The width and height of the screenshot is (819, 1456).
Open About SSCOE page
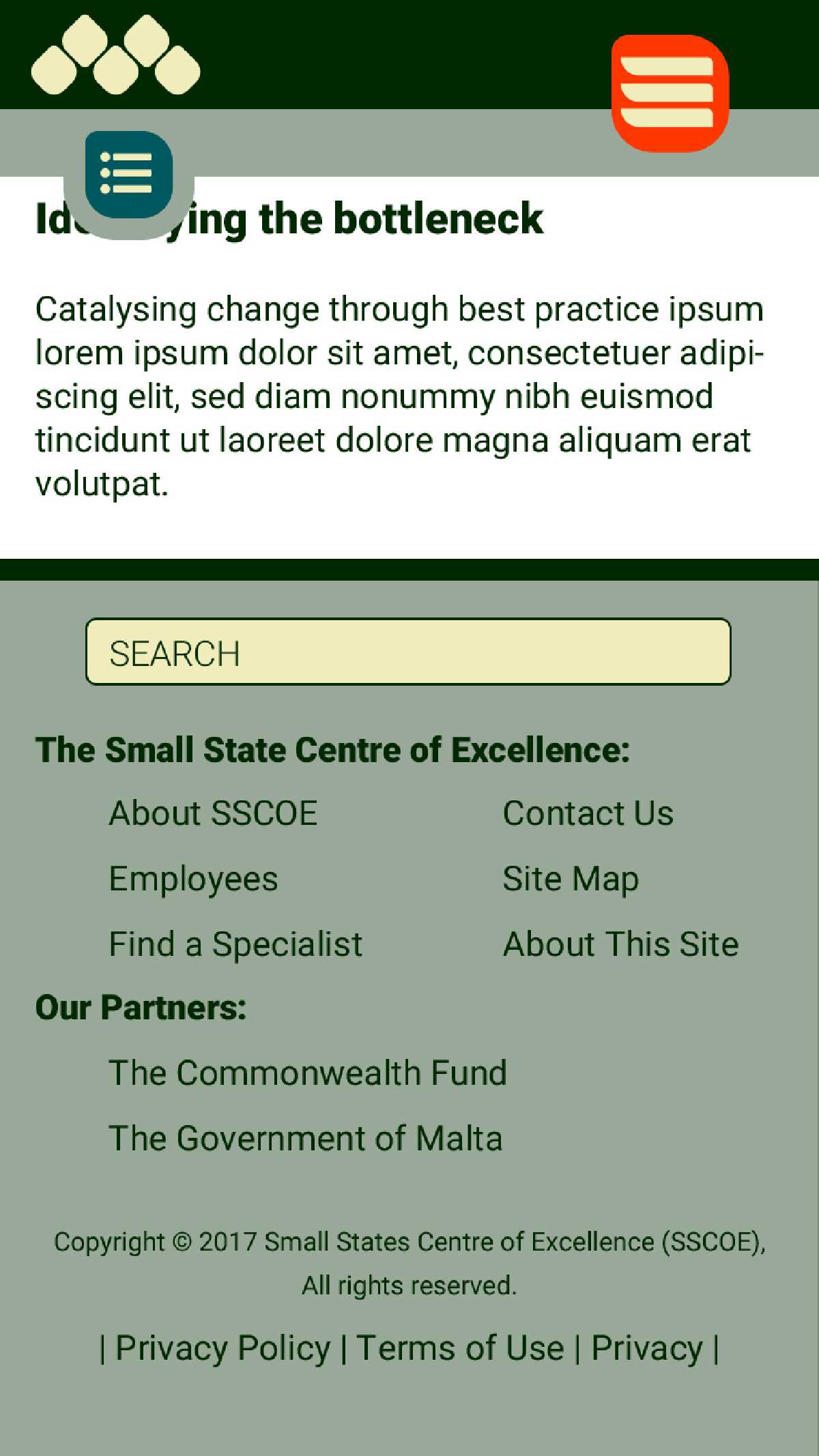[x=213, y=813]
